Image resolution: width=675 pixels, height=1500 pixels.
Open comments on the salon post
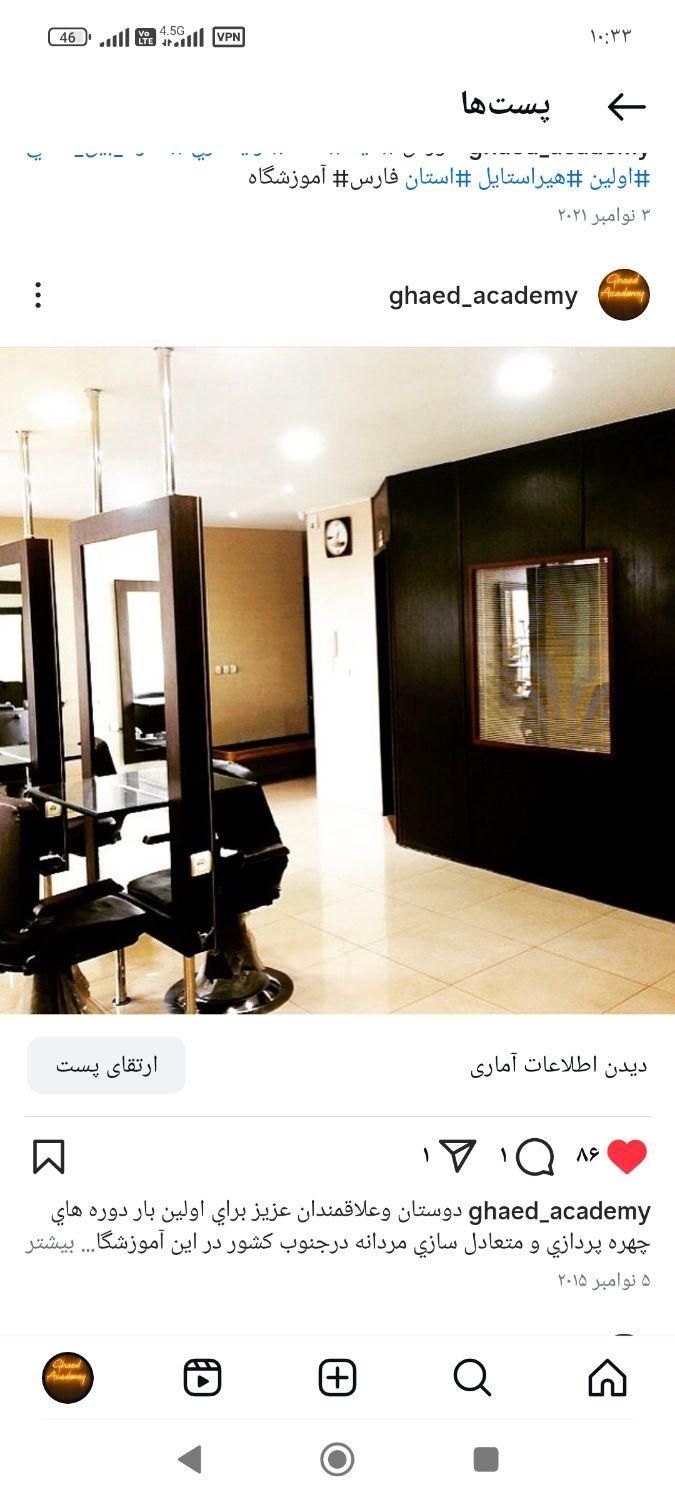pos(536,1157)
